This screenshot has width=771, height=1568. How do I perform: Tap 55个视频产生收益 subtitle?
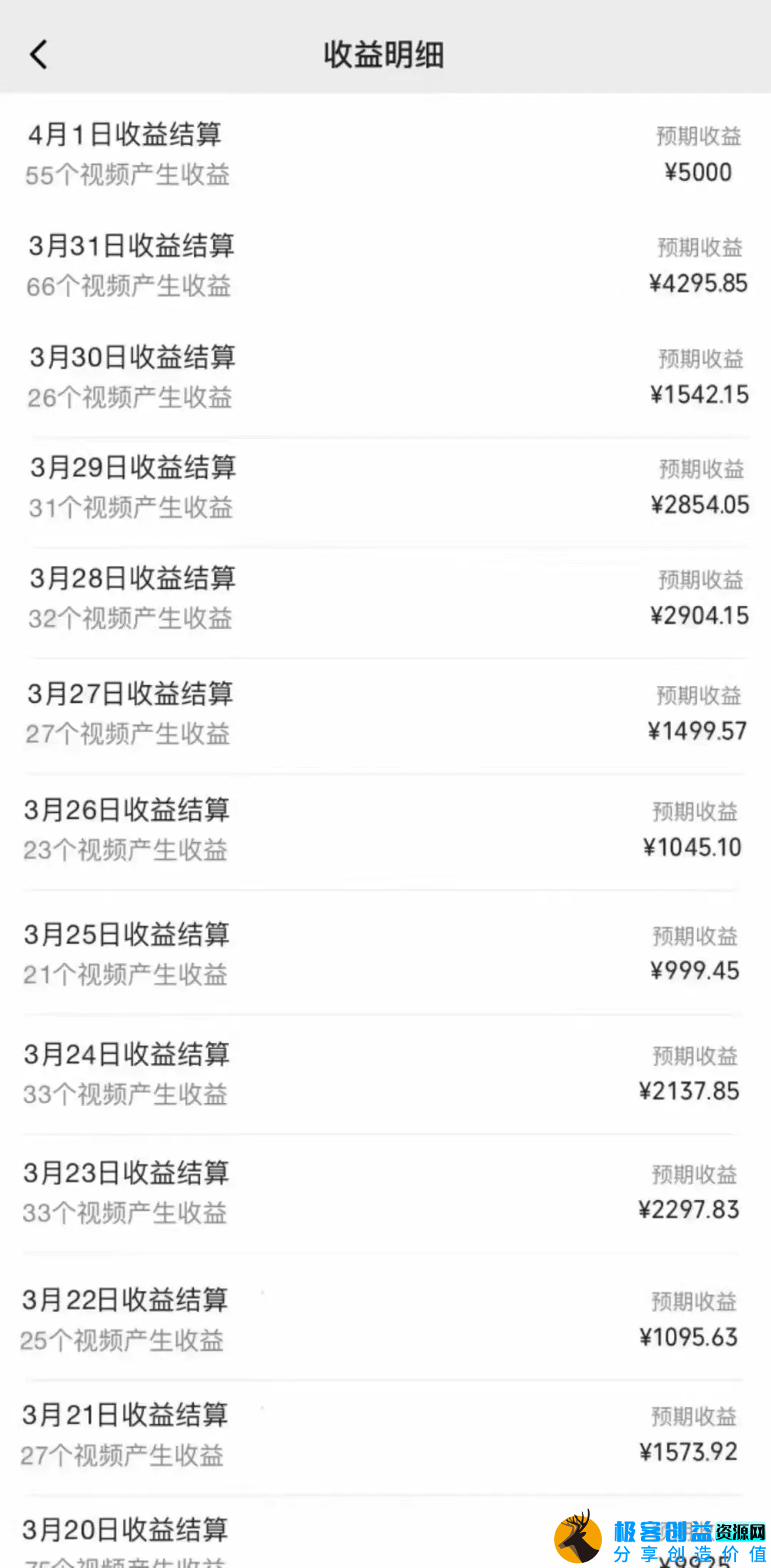[127, 175]
